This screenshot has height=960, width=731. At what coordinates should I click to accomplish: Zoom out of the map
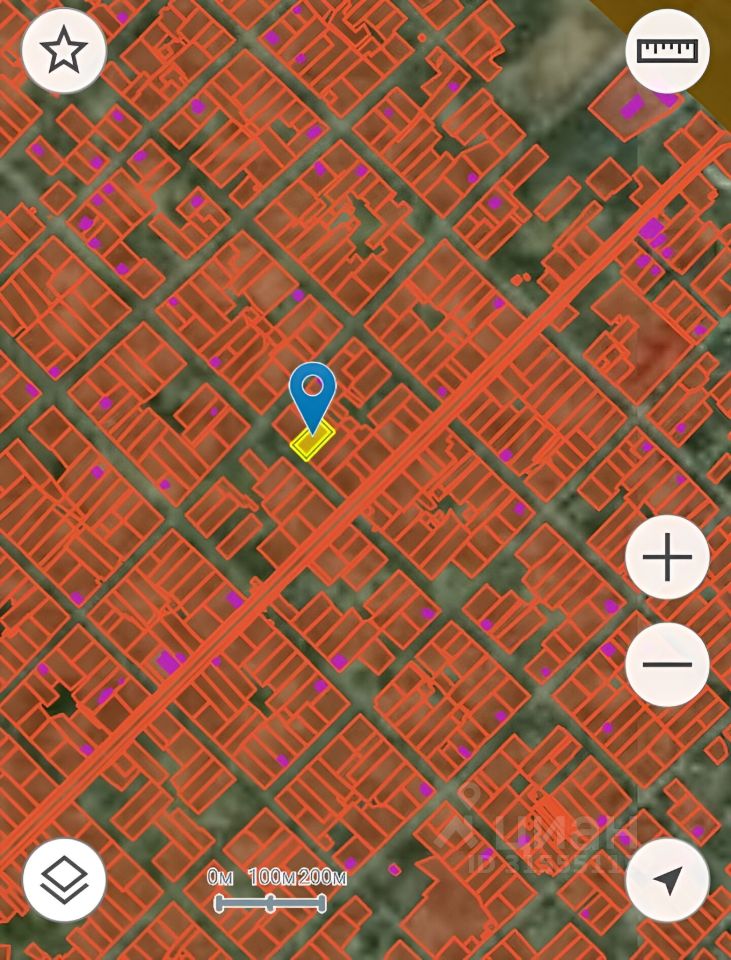click(x=667, y=664)
